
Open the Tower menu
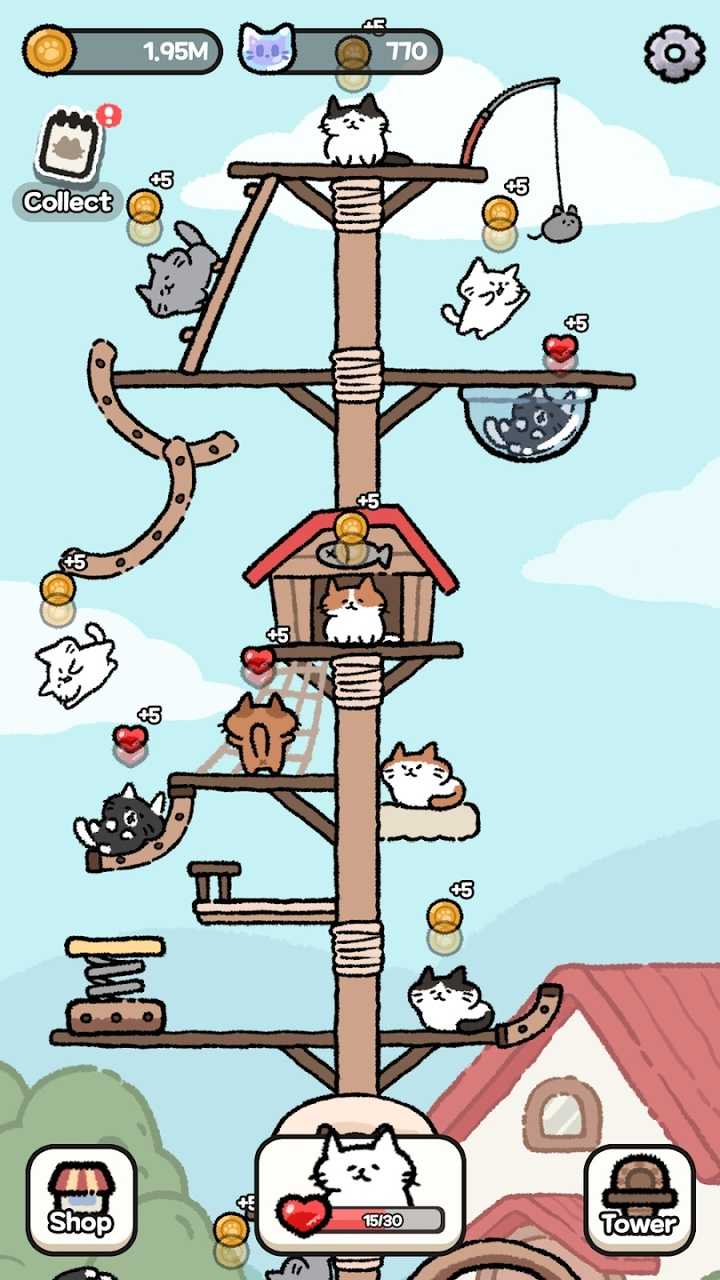639,1200
